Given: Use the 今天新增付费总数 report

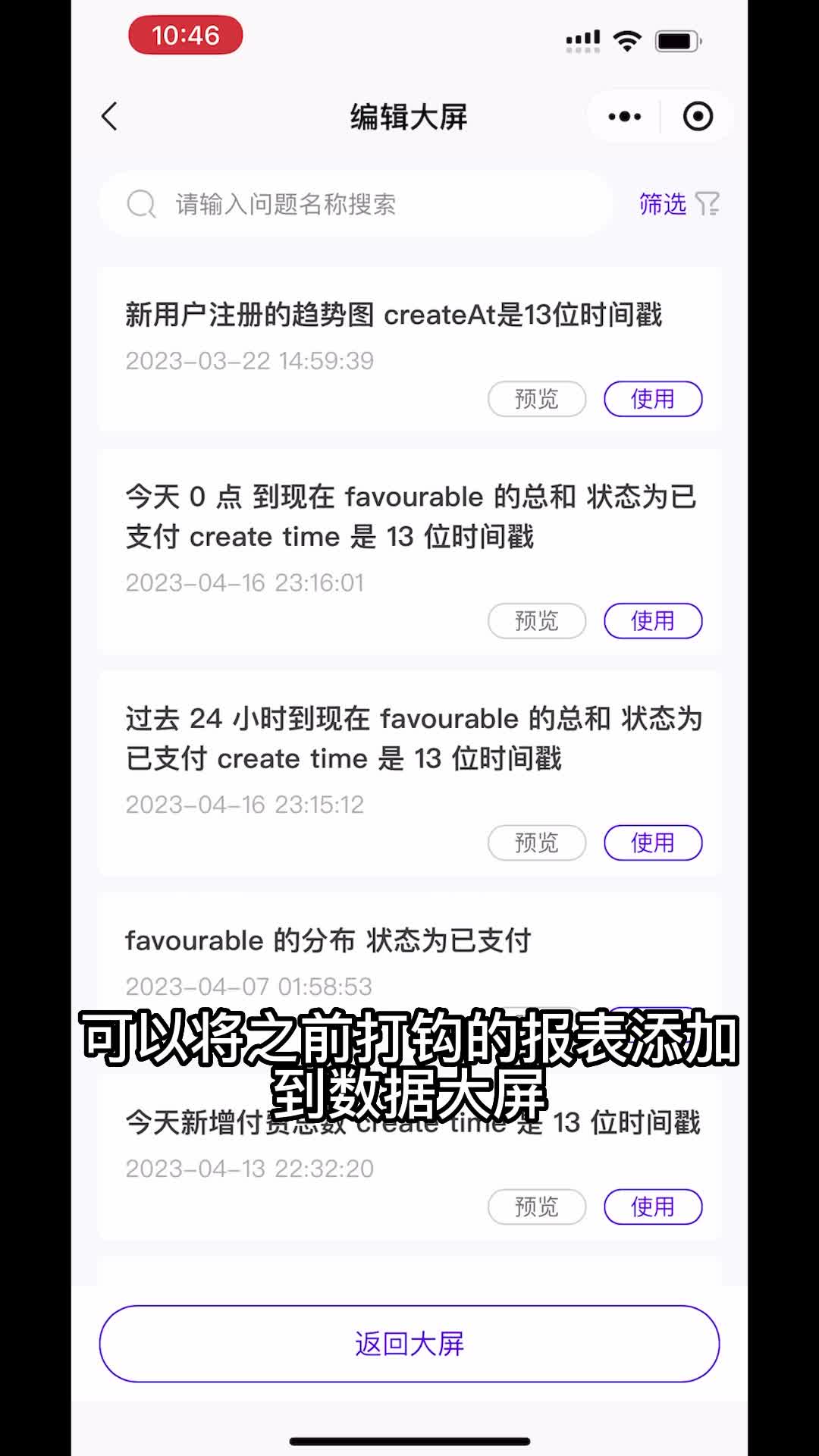Looking at the screenshot, I should click(x=653, y=1207).
